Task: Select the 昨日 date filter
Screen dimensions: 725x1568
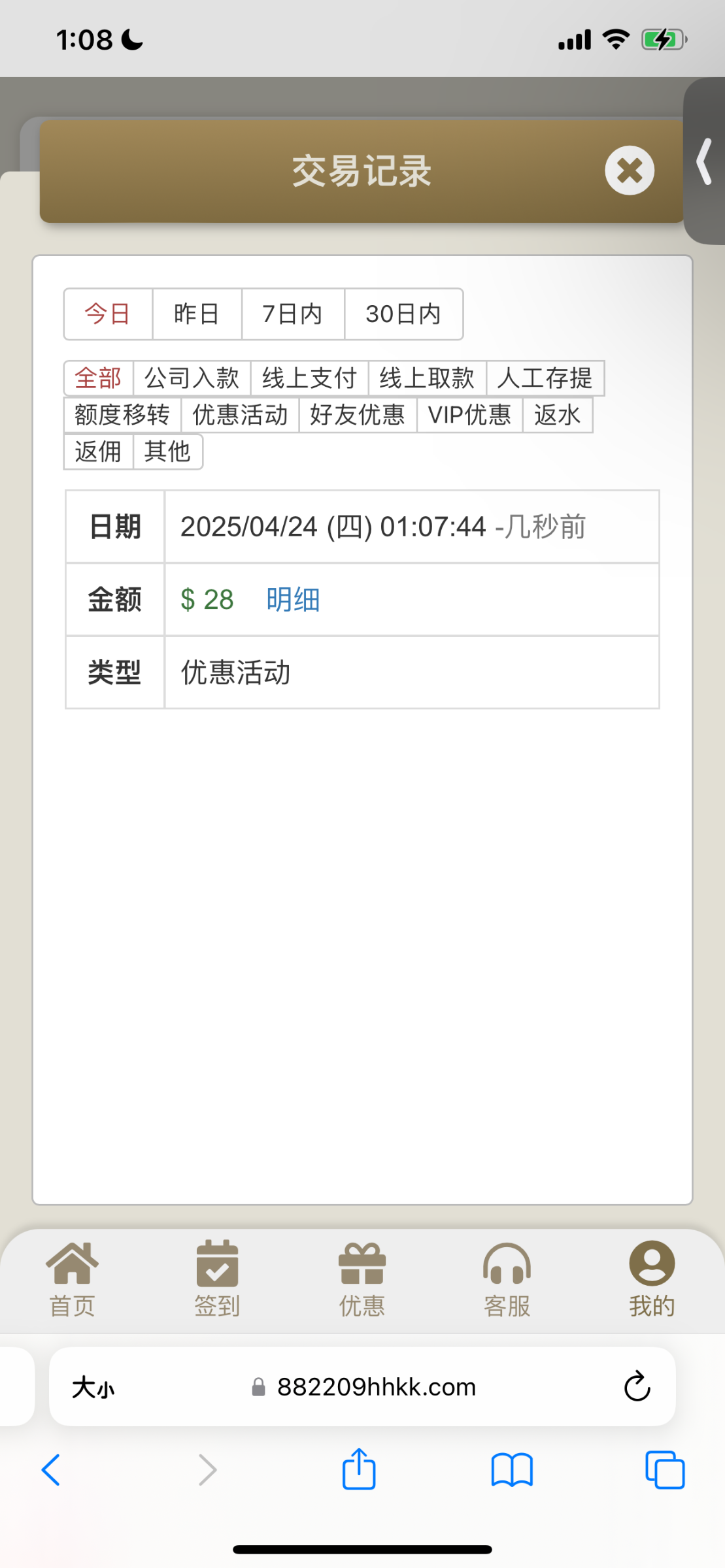Action: 197,314
